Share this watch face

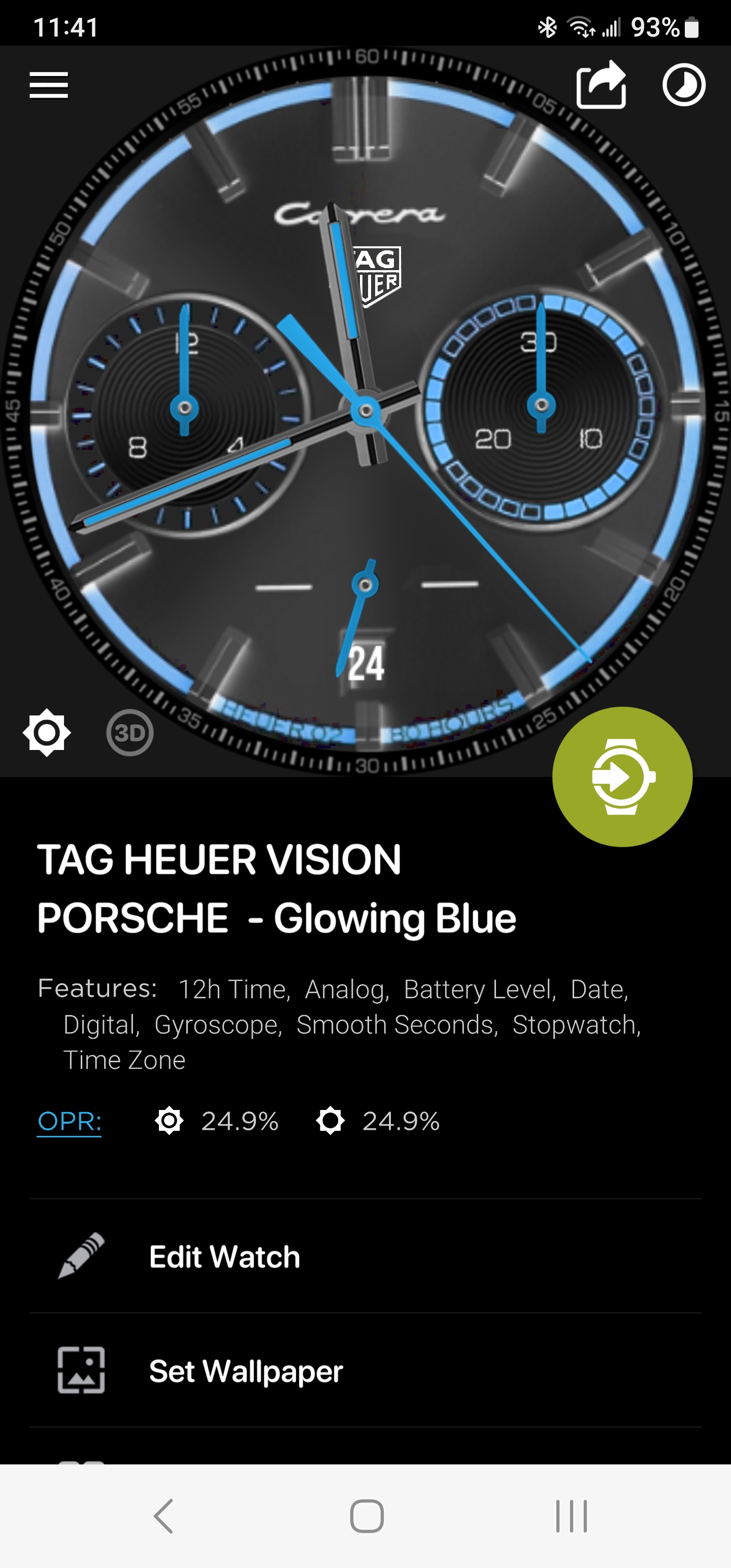[x=602, y=85]
